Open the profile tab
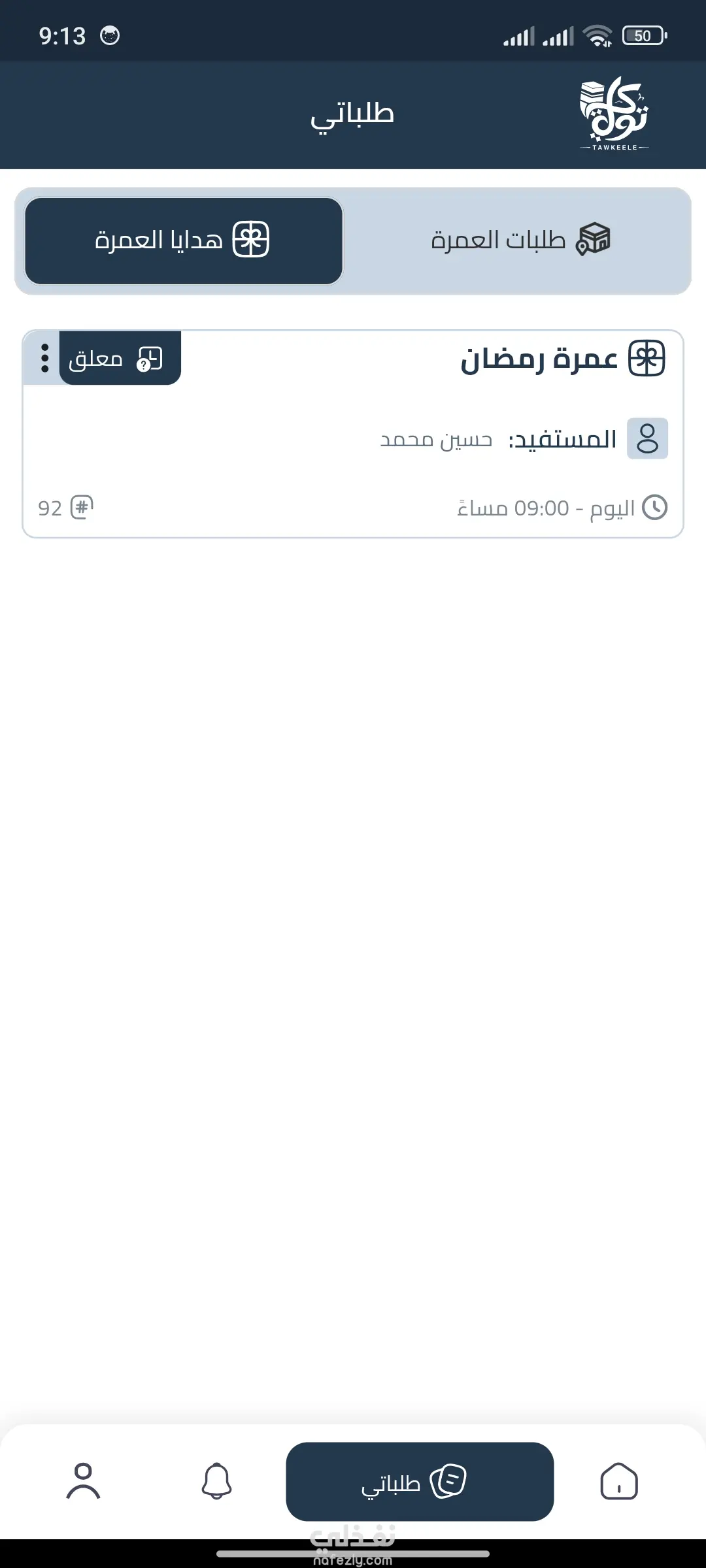 pyautogui.click(x=83, y=1481)
